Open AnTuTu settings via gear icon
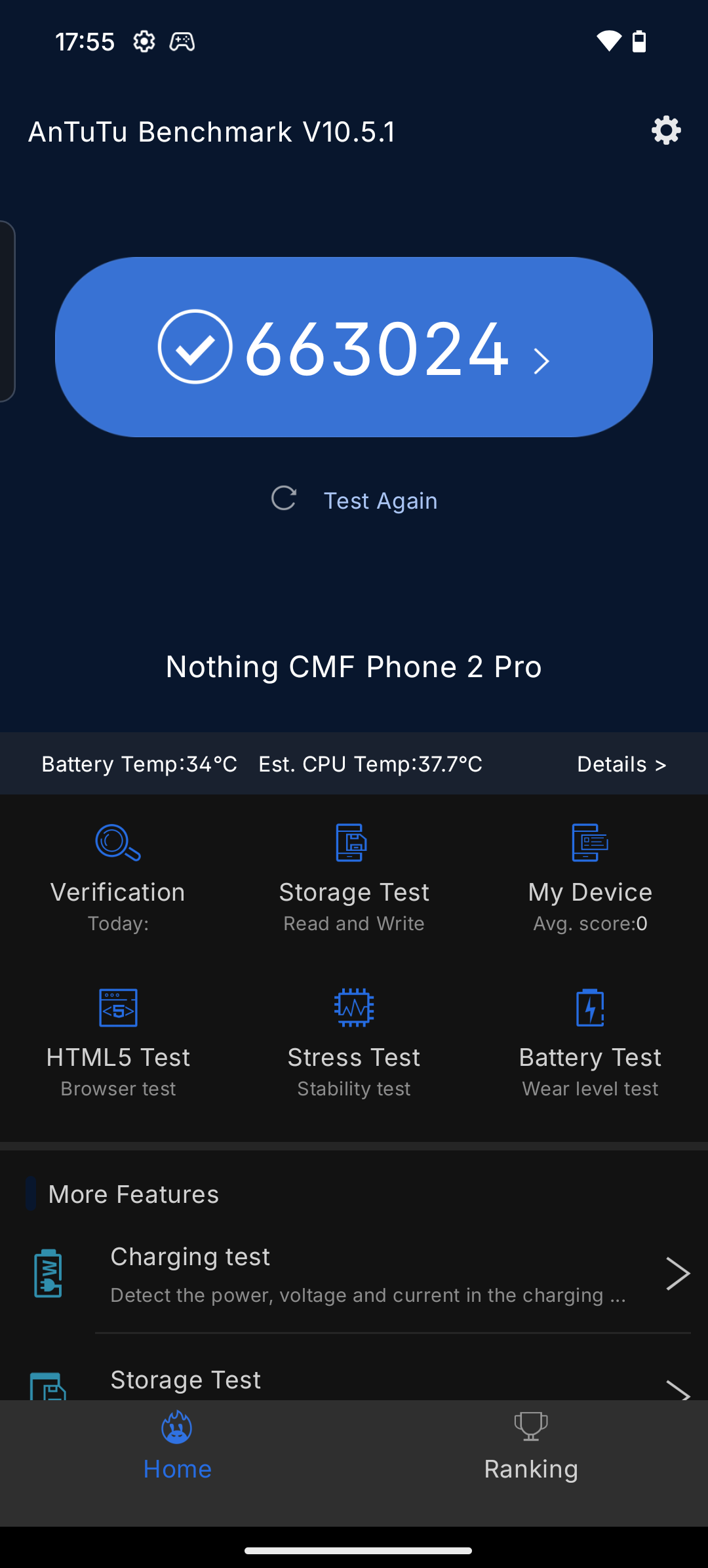The image size is (708, 1568). [x=665, y=130]
